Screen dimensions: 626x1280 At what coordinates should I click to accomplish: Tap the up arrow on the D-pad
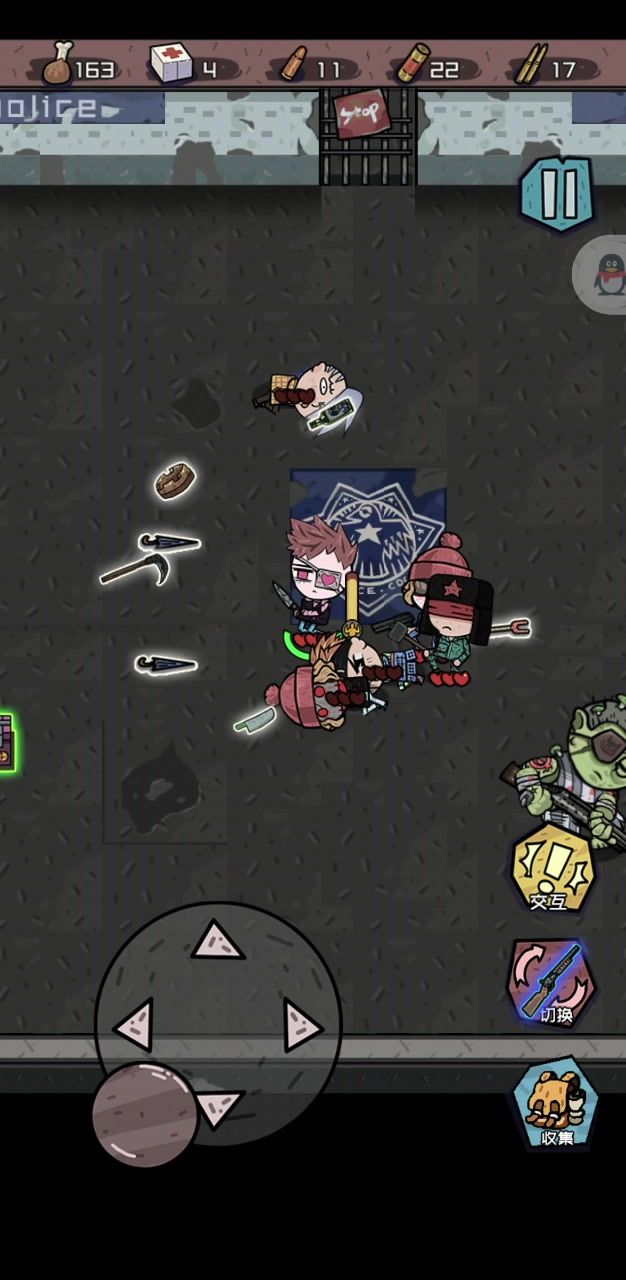point(217,941)
